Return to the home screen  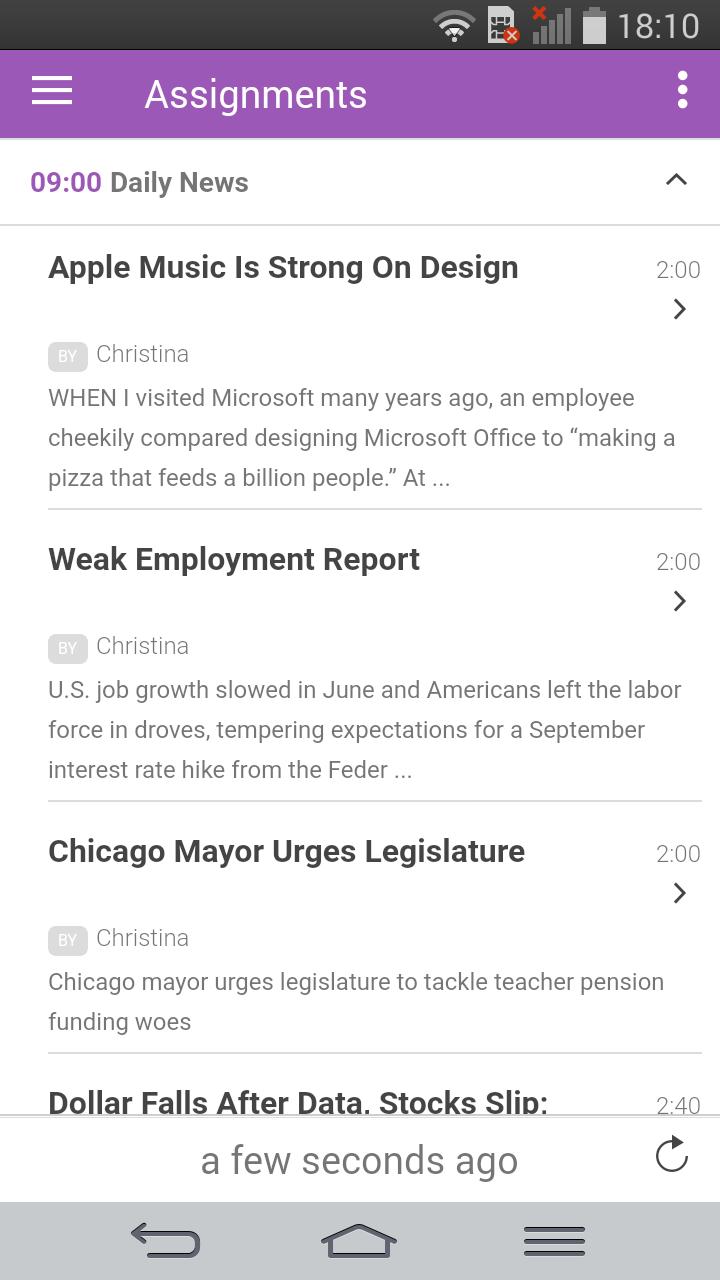coord(359,1240)
